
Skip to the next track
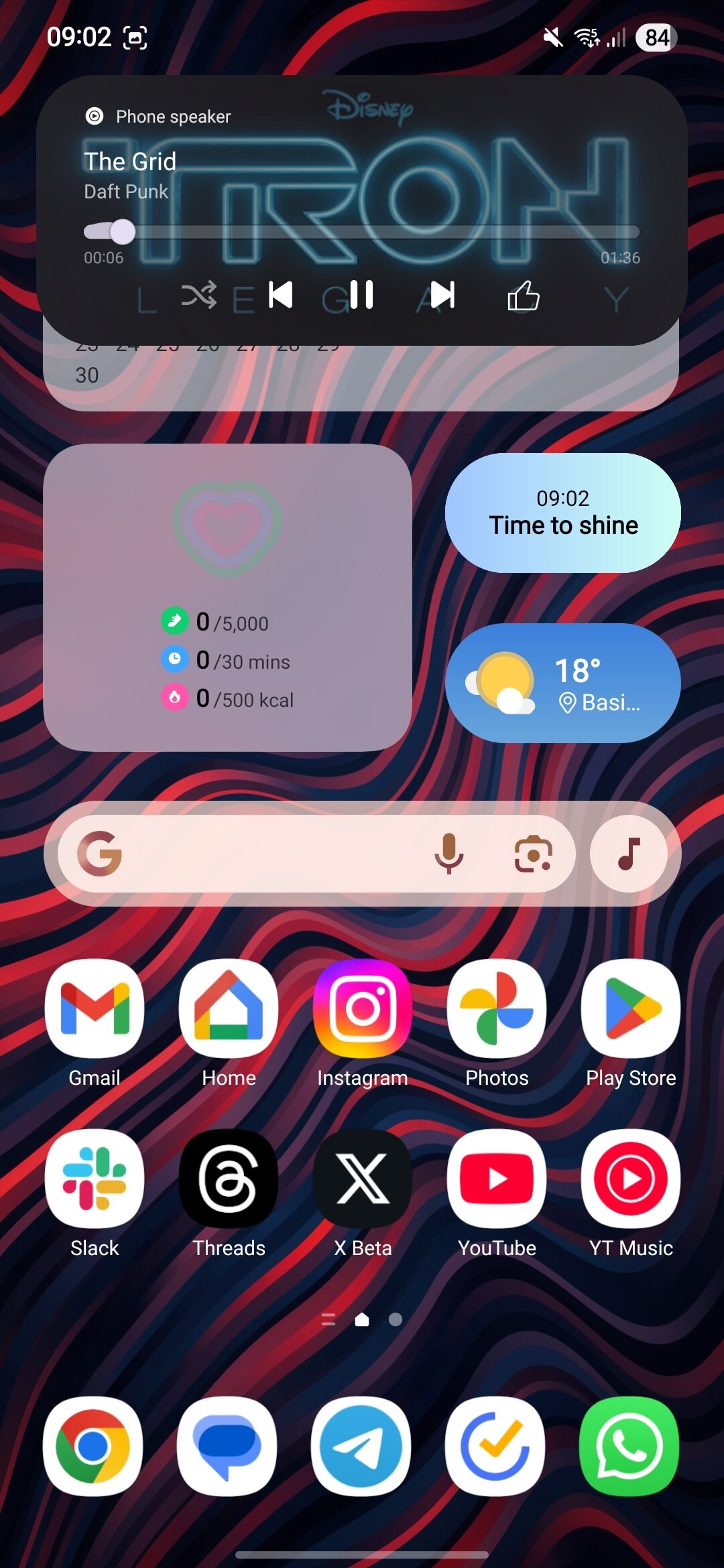(x=442, y=295)
